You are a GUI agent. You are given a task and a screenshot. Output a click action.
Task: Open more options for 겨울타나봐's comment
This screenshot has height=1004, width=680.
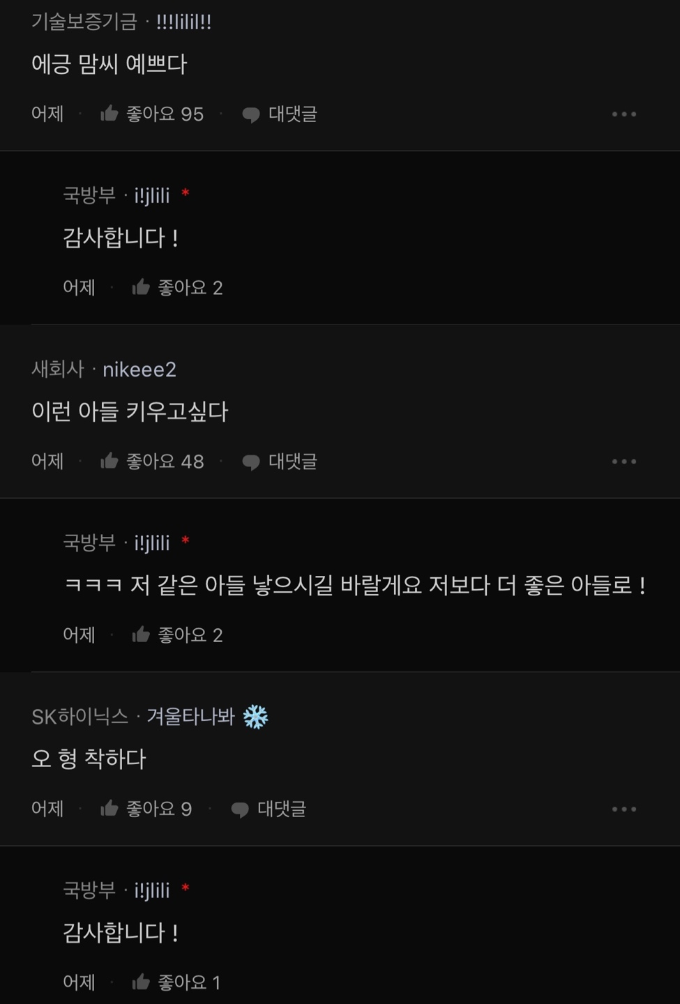click(x=624, y=808)
